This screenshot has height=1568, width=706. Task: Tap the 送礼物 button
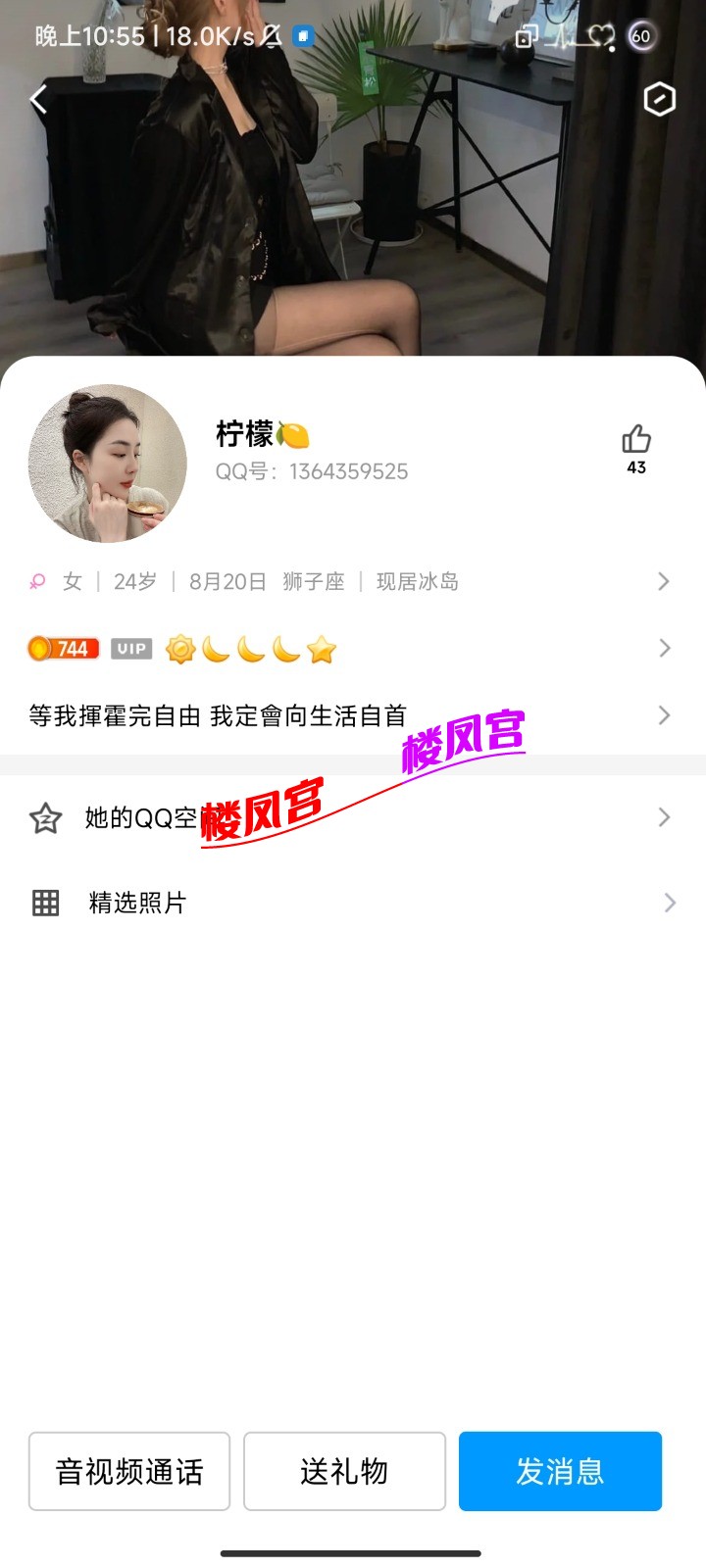click(345, 1471)
